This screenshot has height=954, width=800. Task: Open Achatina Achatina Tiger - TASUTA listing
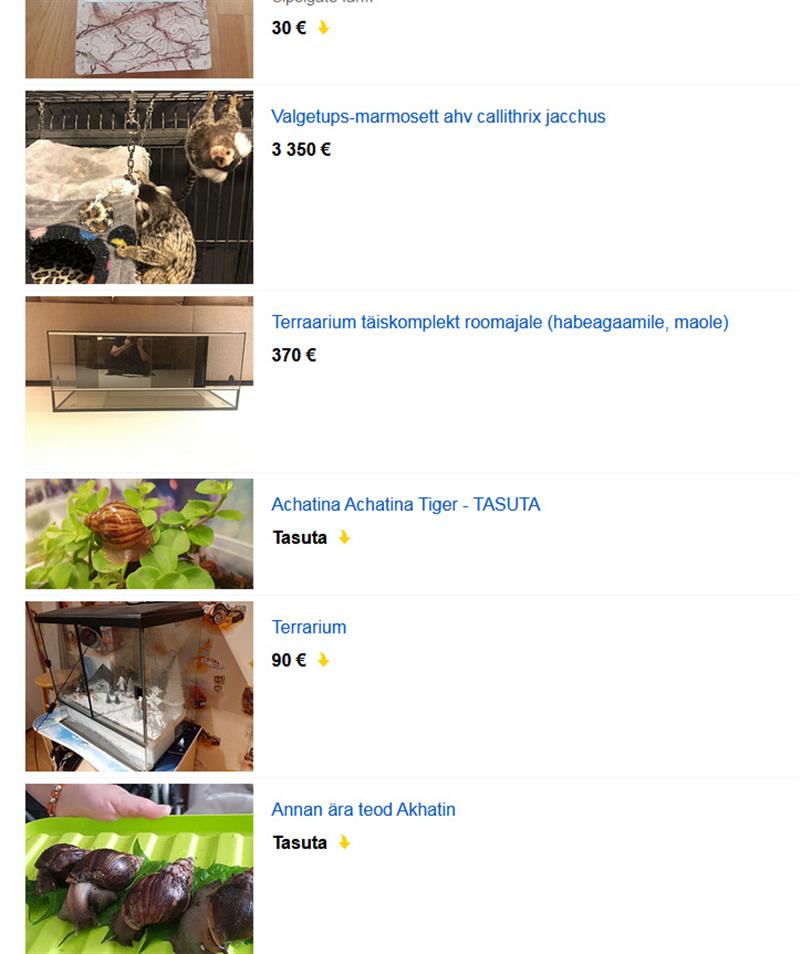tap(405, 505)
